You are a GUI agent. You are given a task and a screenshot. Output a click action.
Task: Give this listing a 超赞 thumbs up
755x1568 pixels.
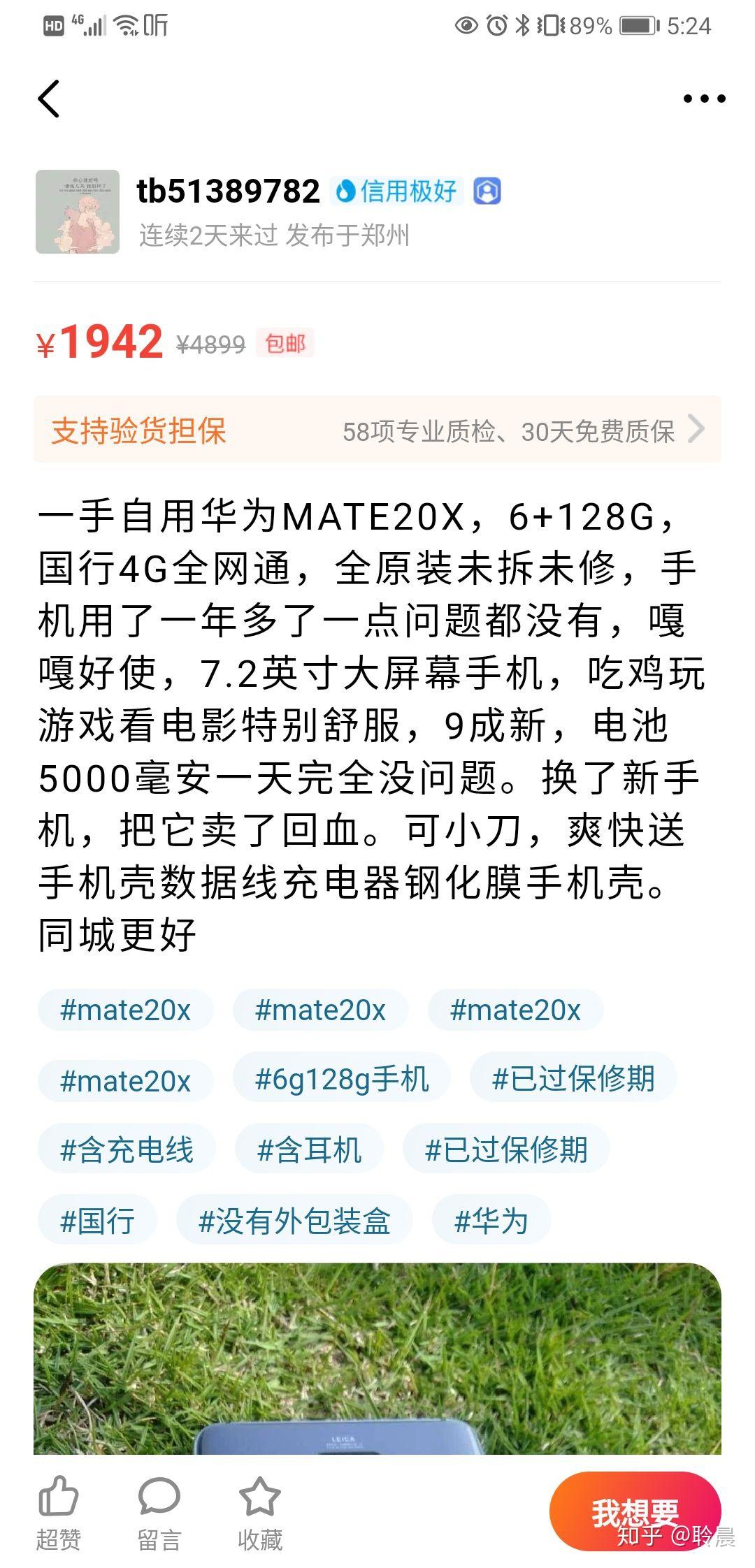coord(59,1513)
